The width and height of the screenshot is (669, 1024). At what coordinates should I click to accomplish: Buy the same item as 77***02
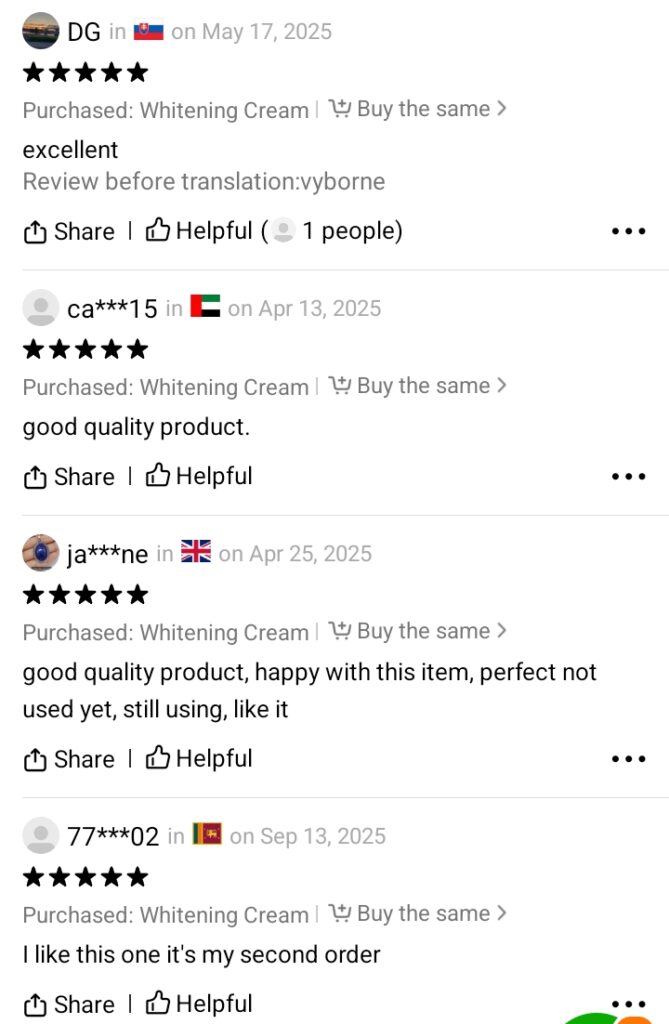[418, 913]
